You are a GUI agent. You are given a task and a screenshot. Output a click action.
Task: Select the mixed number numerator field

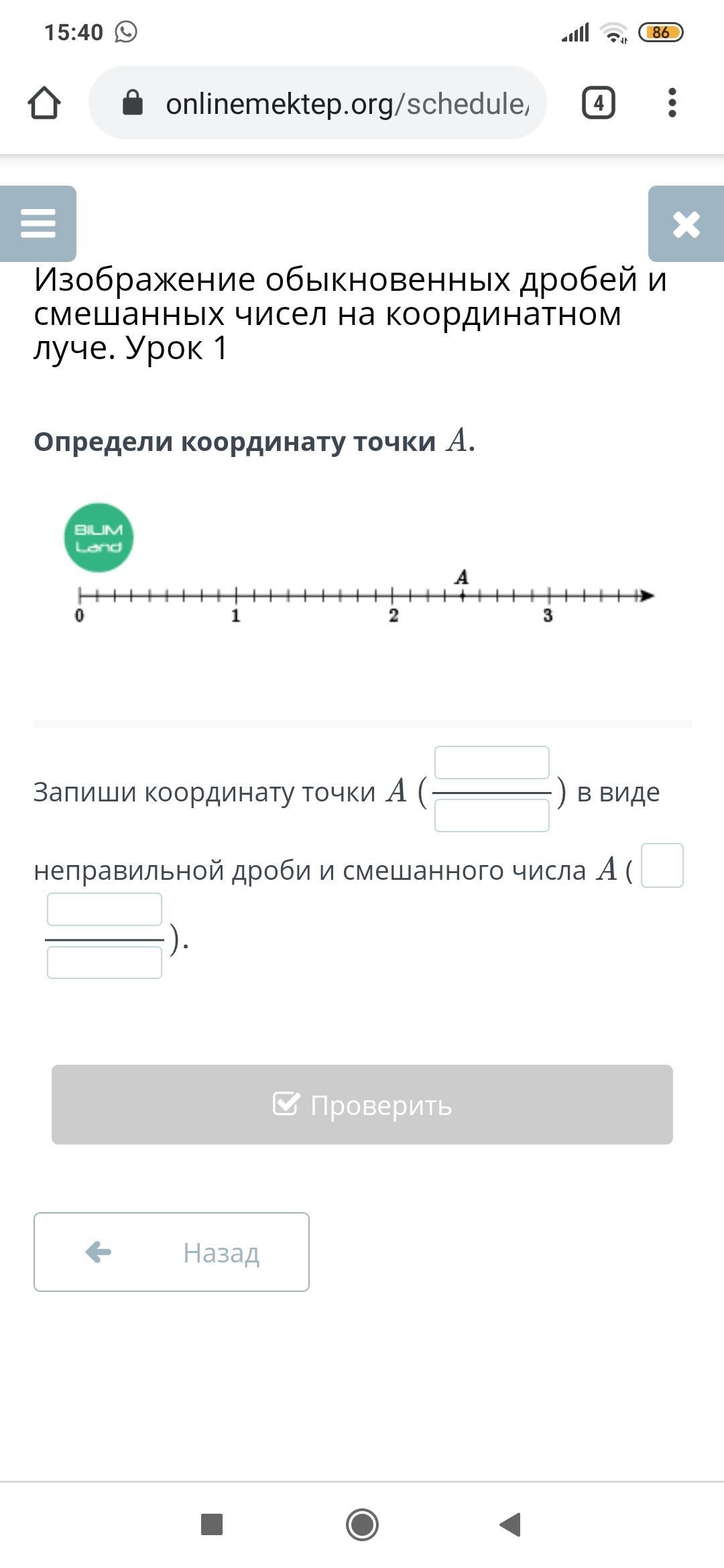pyautogui.click(x=105, y=909)
